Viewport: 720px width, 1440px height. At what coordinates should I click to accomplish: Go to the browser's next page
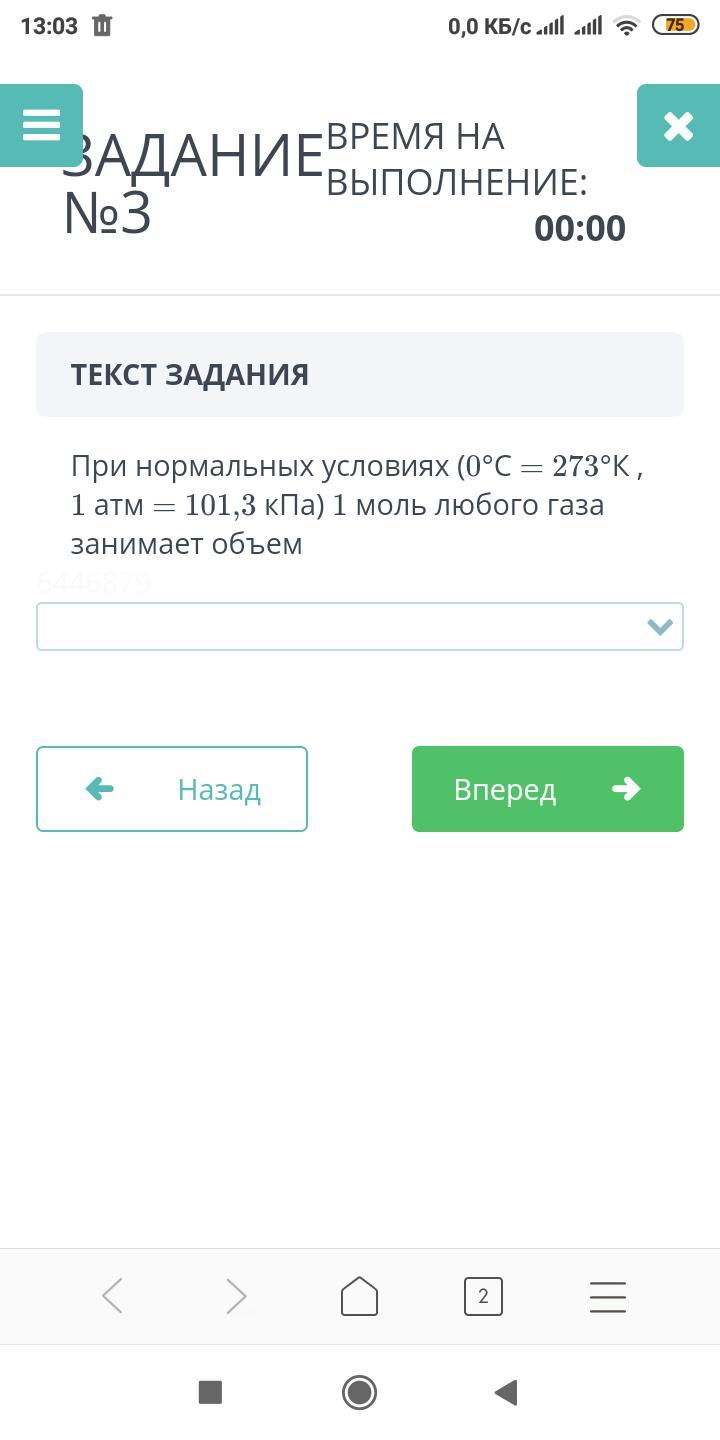click(x=236, y=1296)
